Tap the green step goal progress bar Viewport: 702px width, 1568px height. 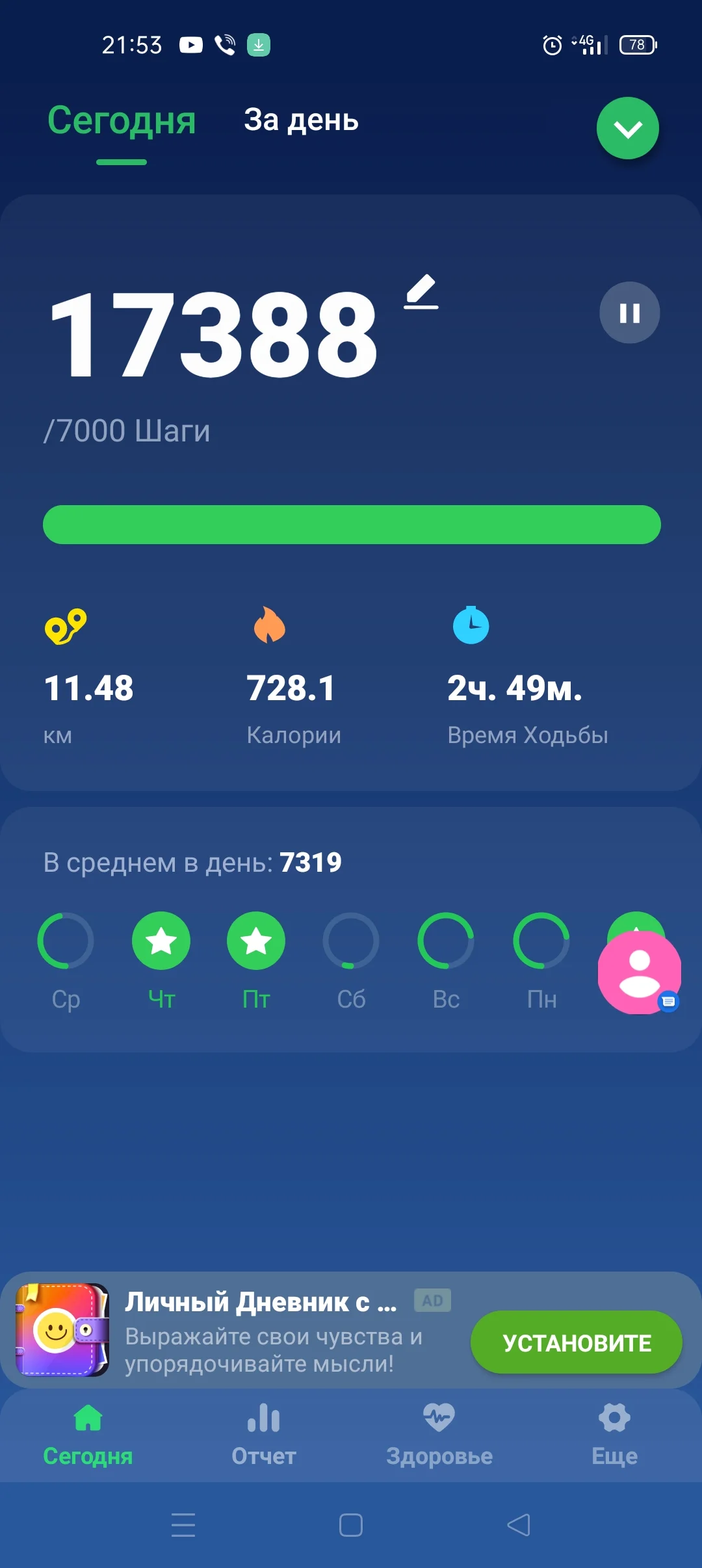coord(351,523)
